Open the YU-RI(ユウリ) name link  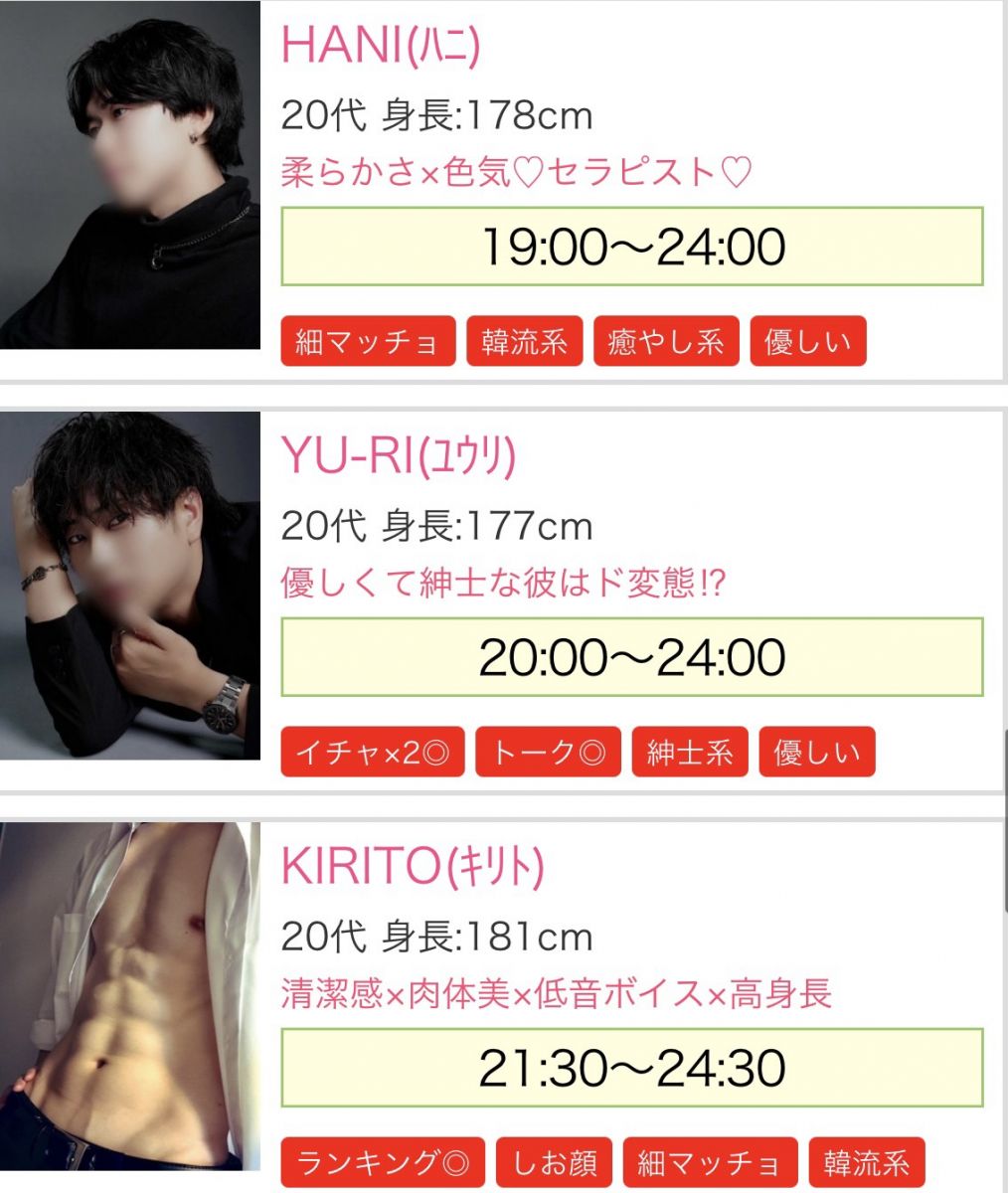399,456
